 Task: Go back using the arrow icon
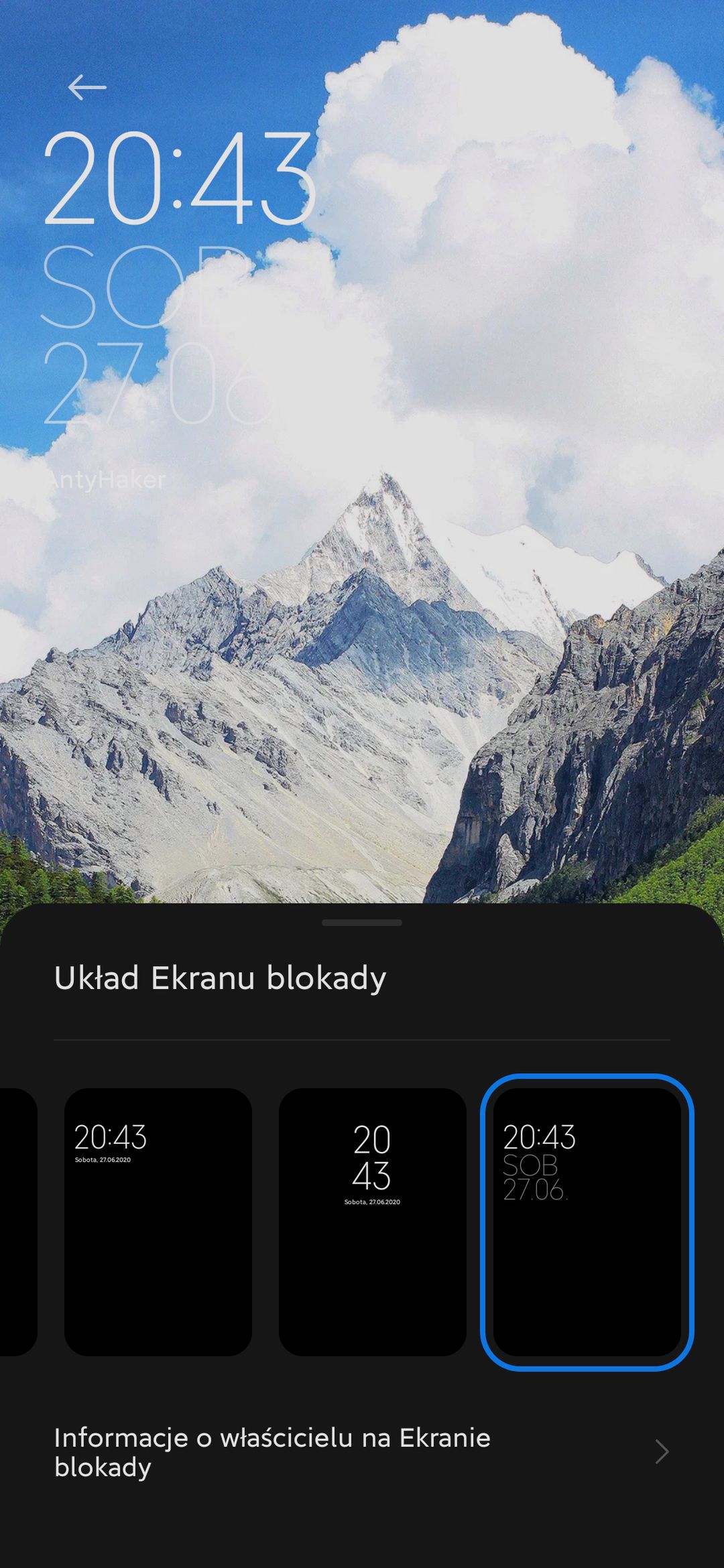(87, 87)
